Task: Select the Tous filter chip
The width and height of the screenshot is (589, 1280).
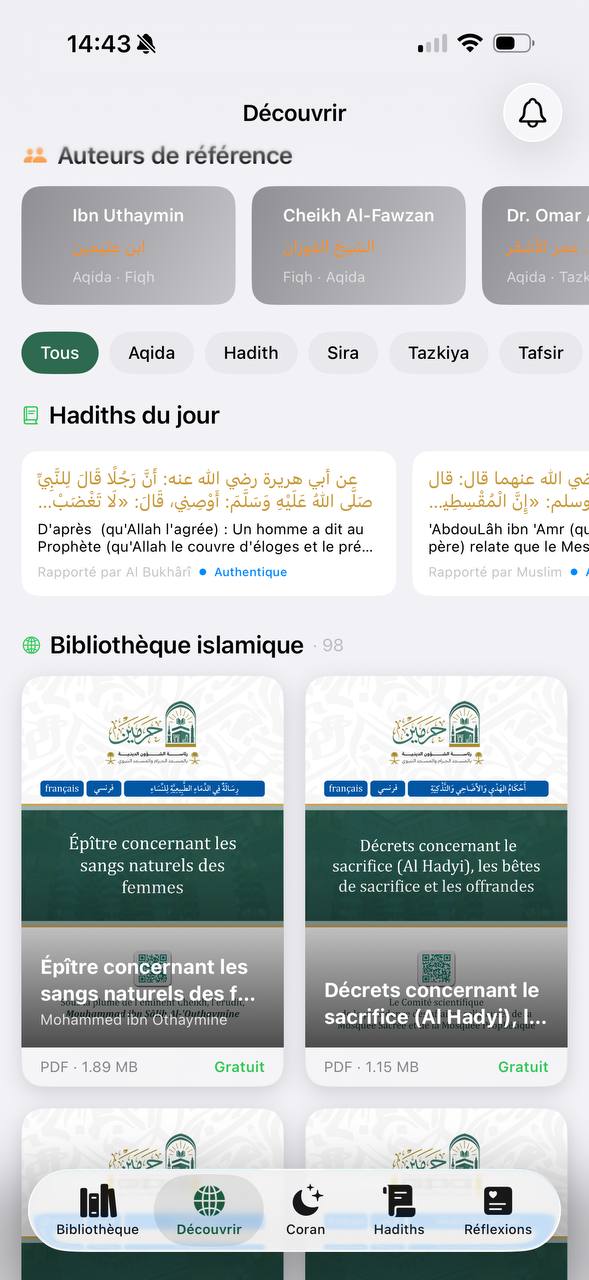Action: click(x=60, y=353)
